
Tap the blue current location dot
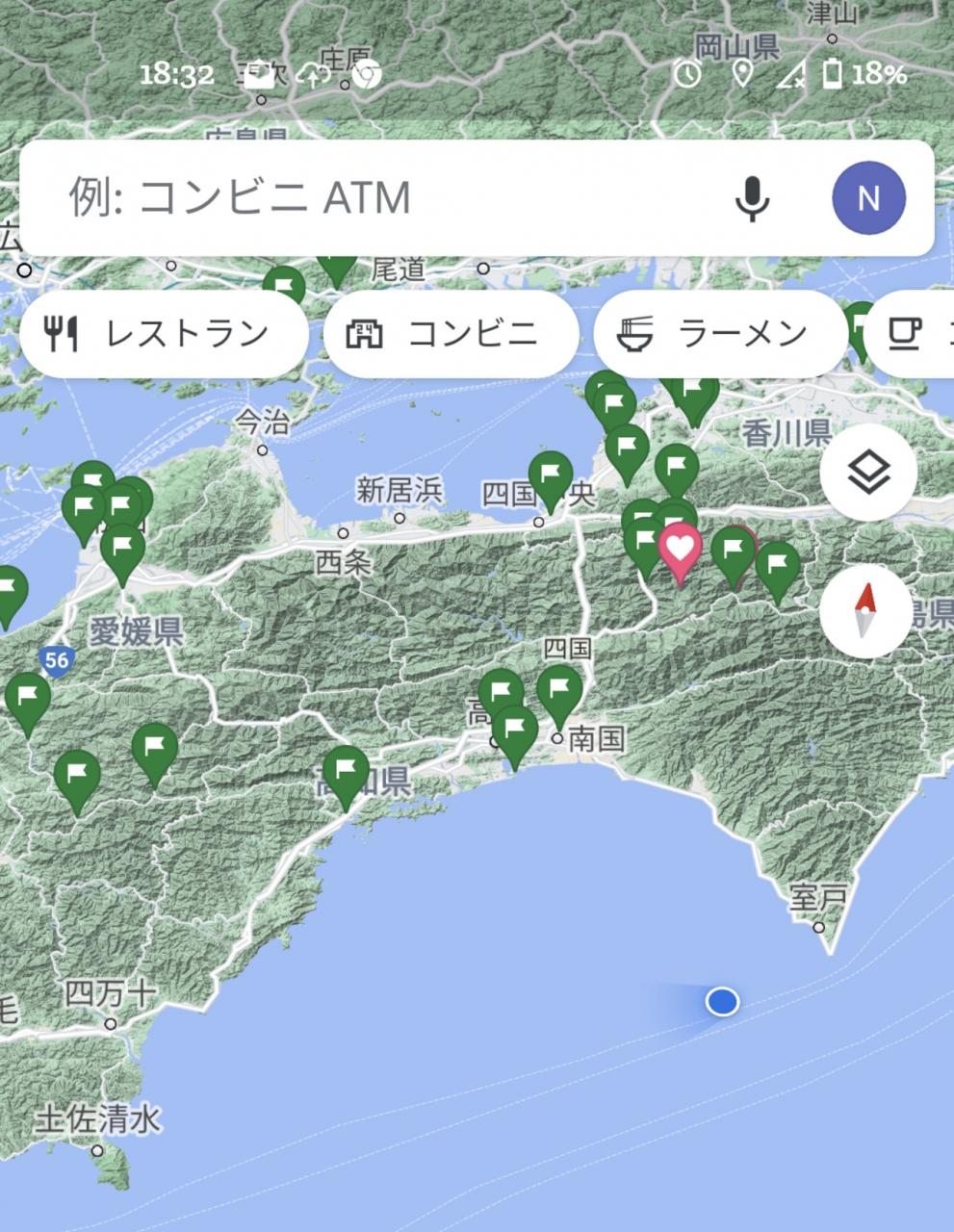(x=722, y=1002)
